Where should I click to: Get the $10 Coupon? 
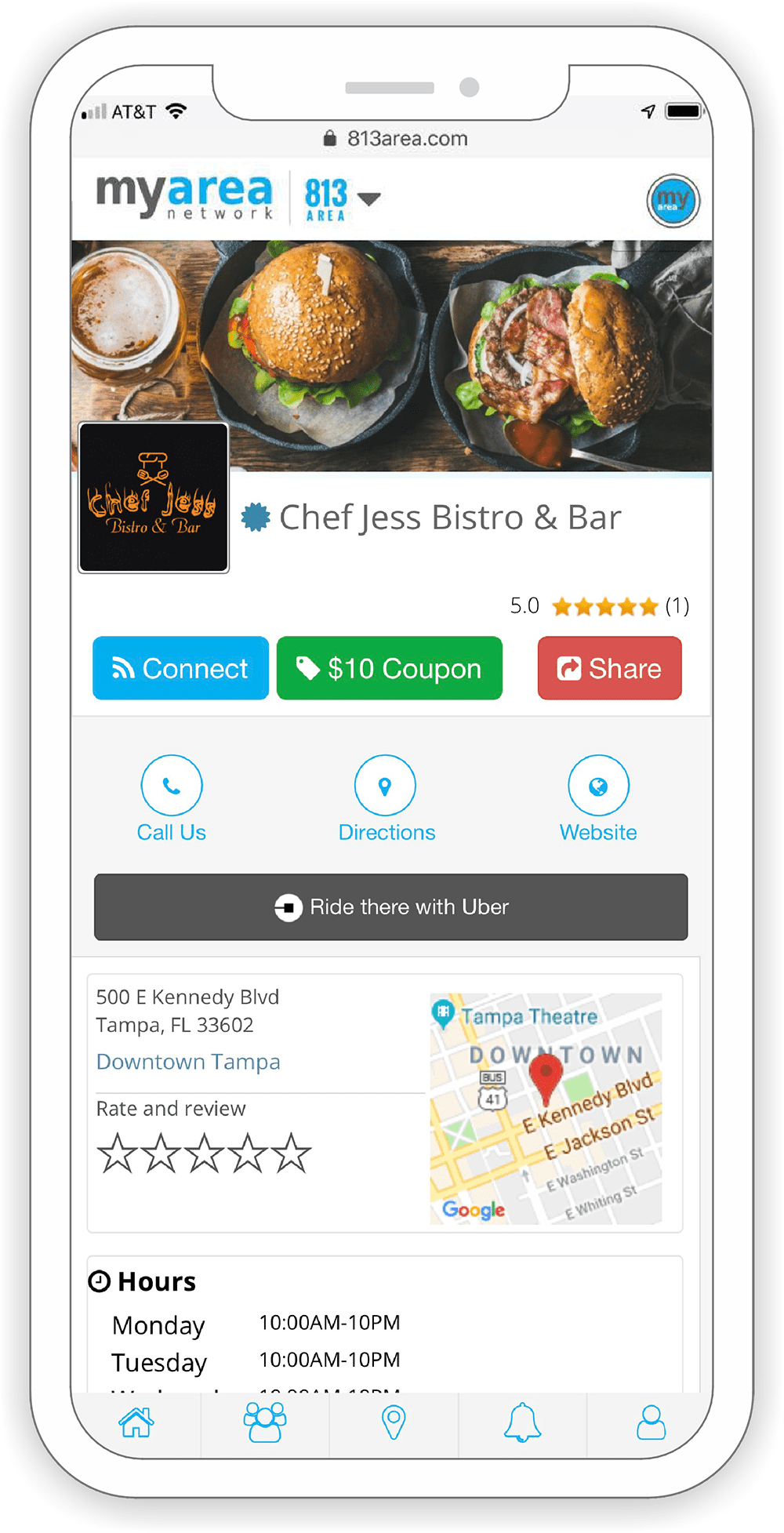tap(390, 668)
